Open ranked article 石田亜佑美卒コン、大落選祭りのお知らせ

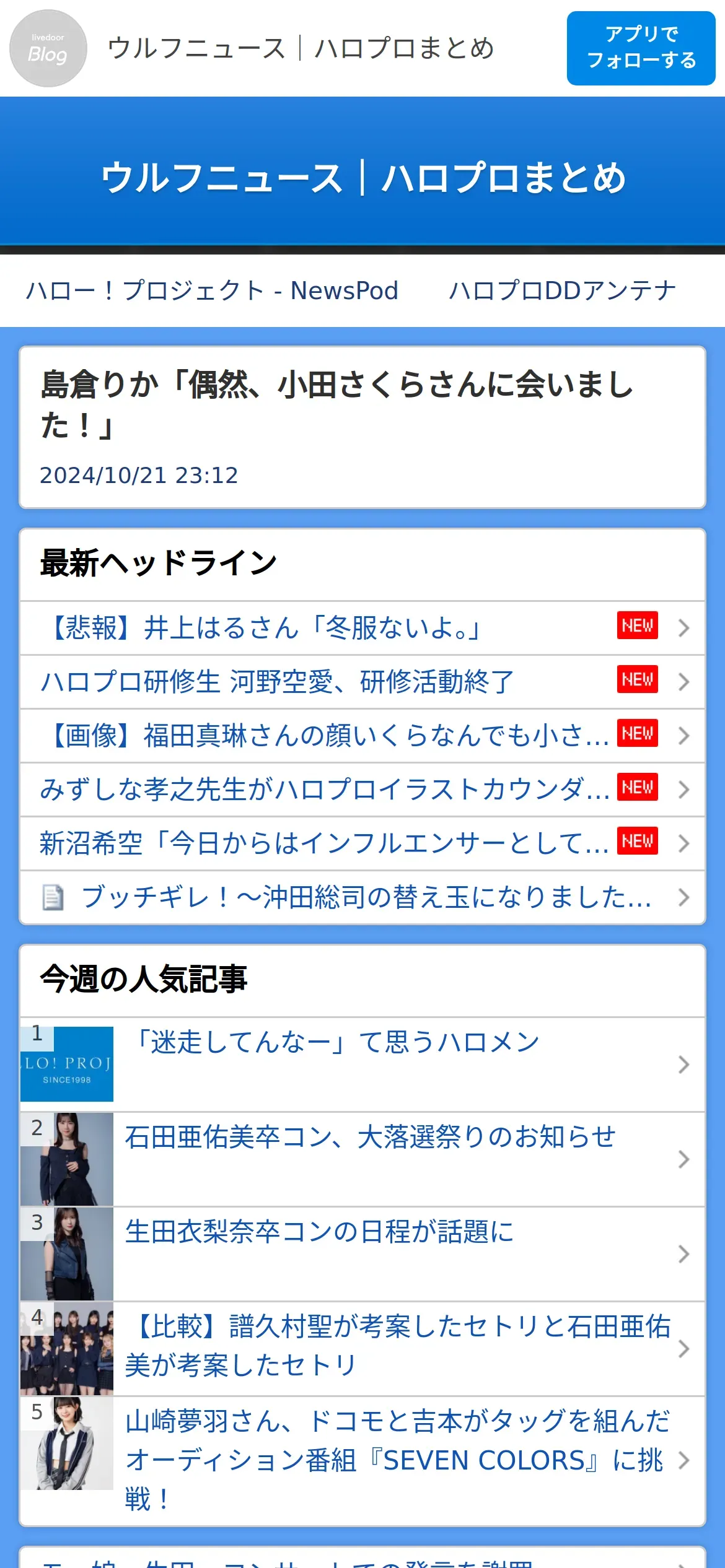362,1159
